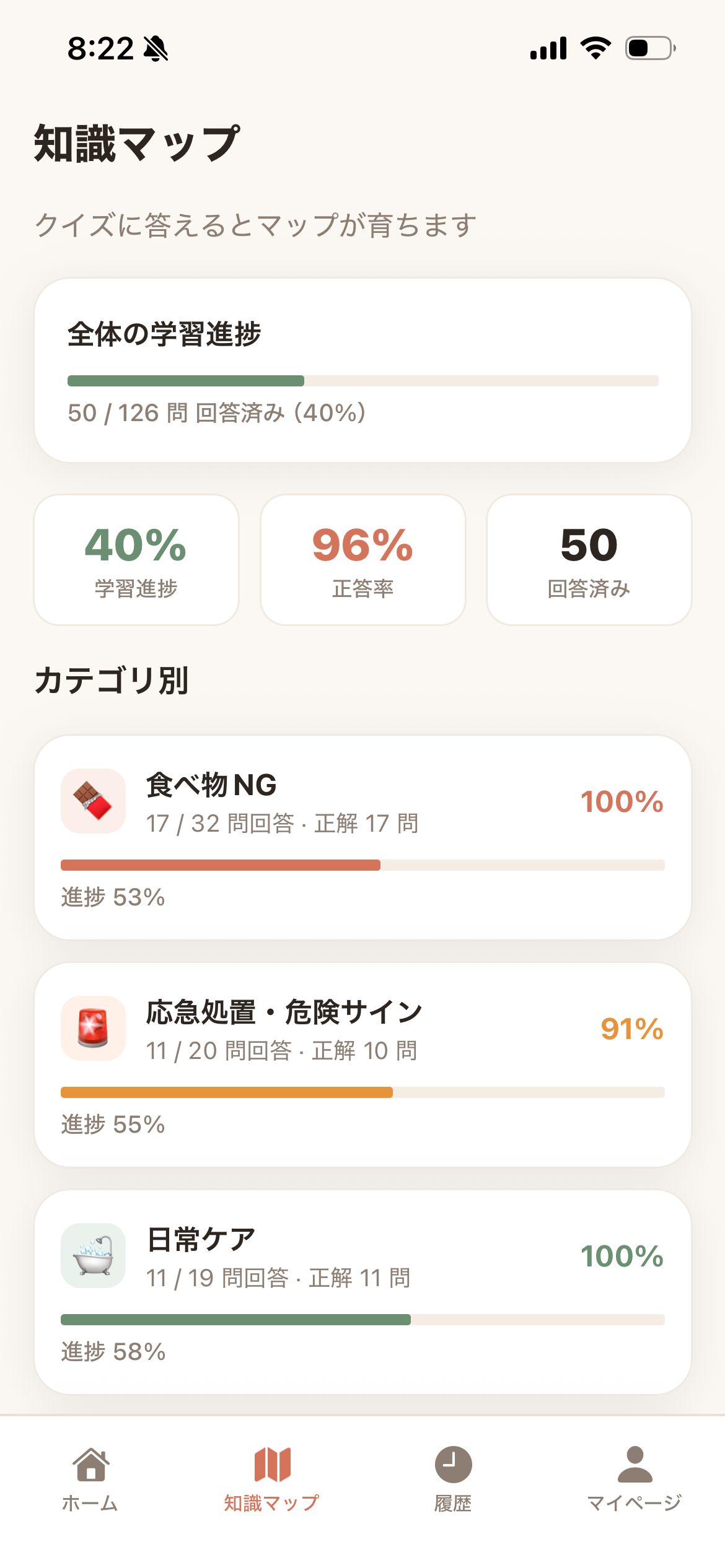Tap the bathtub icon for 日常ケア category

(94, 1257)
